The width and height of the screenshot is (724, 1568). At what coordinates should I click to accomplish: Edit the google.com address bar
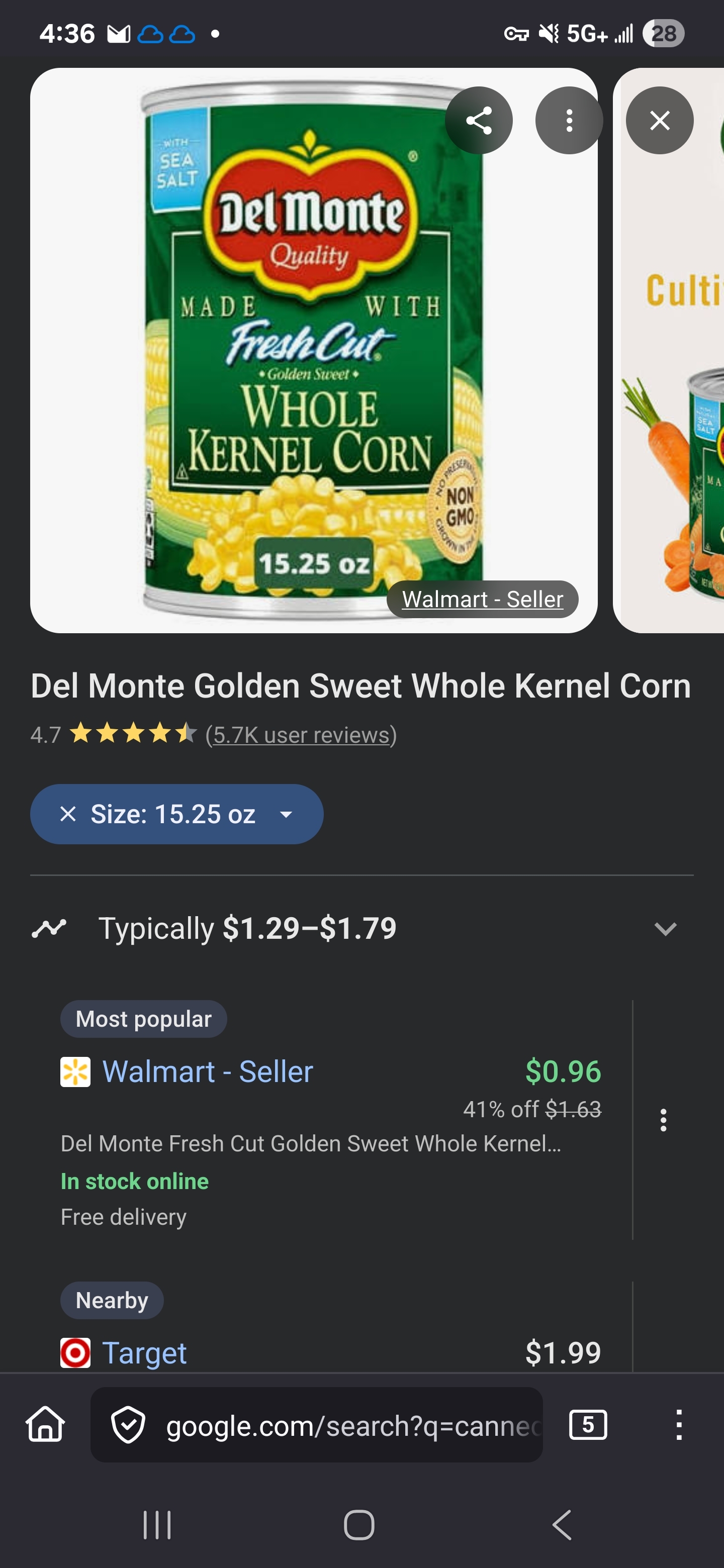352,1426
